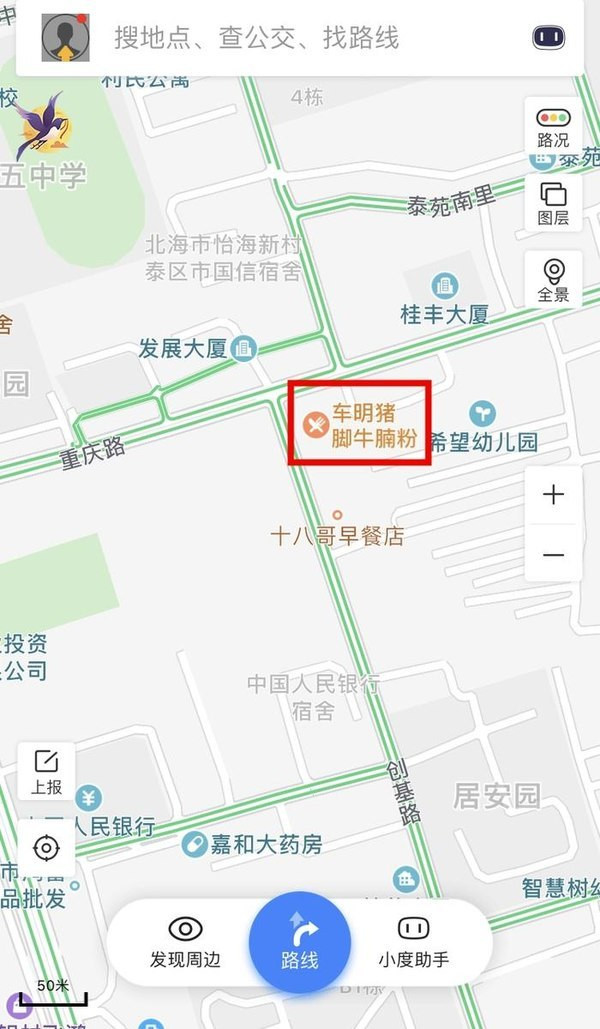
Task: Tap 上报 to report an issue
Action: pyautogui.click(x=46, y=771)
